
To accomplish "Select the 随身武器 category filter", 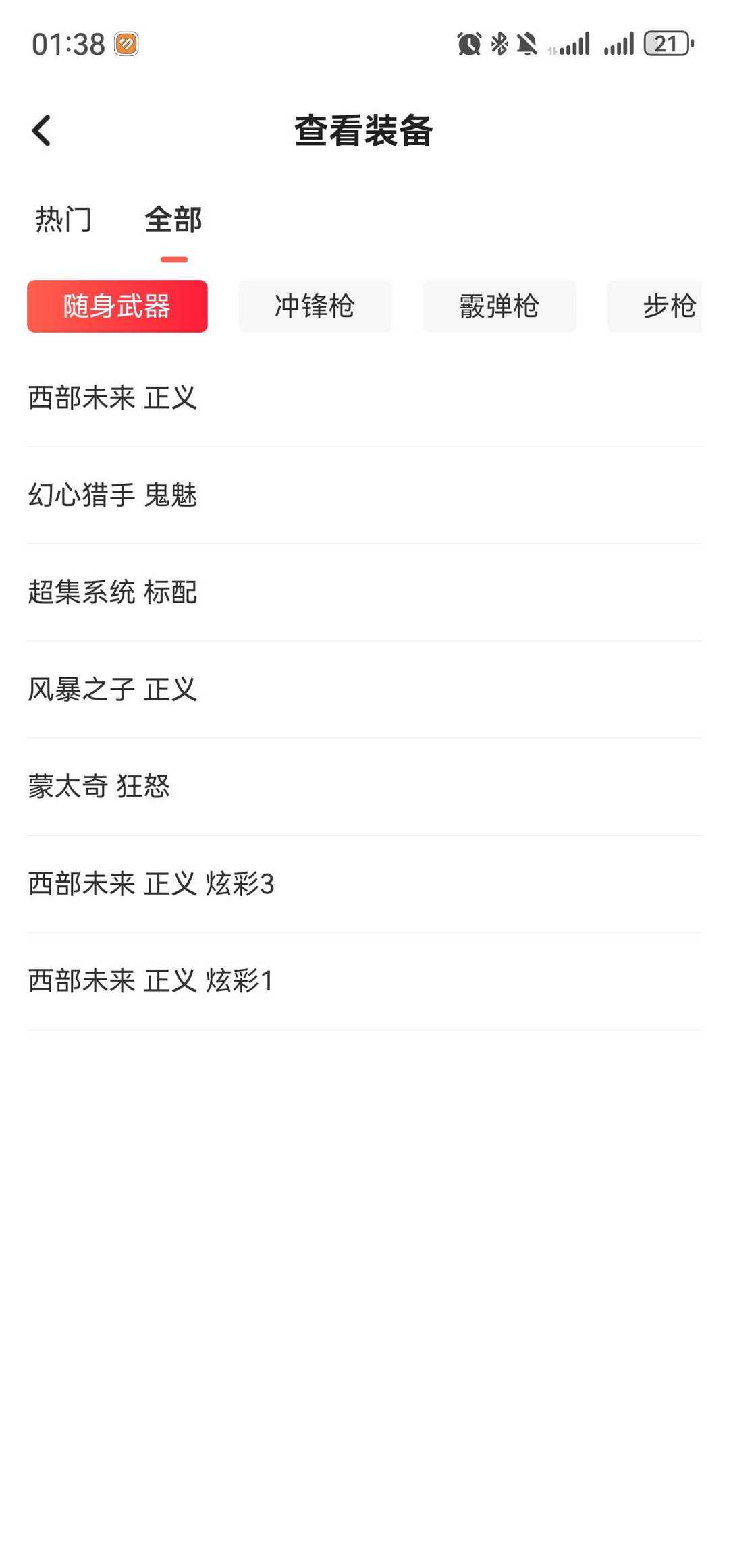I will pyautogui.click(x=117, y=306).
